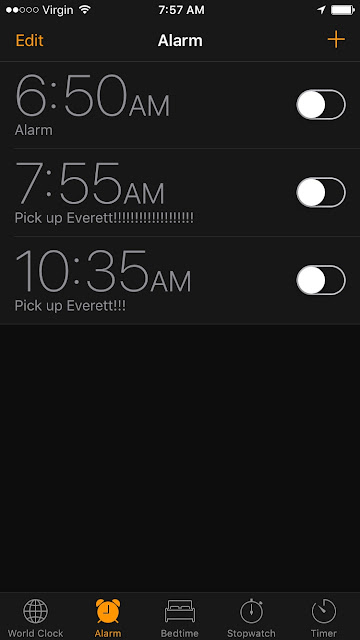360x640 pixels.
Task: Open the Bedtime tab
Action: pyautogui.click(x=180, y=618)
